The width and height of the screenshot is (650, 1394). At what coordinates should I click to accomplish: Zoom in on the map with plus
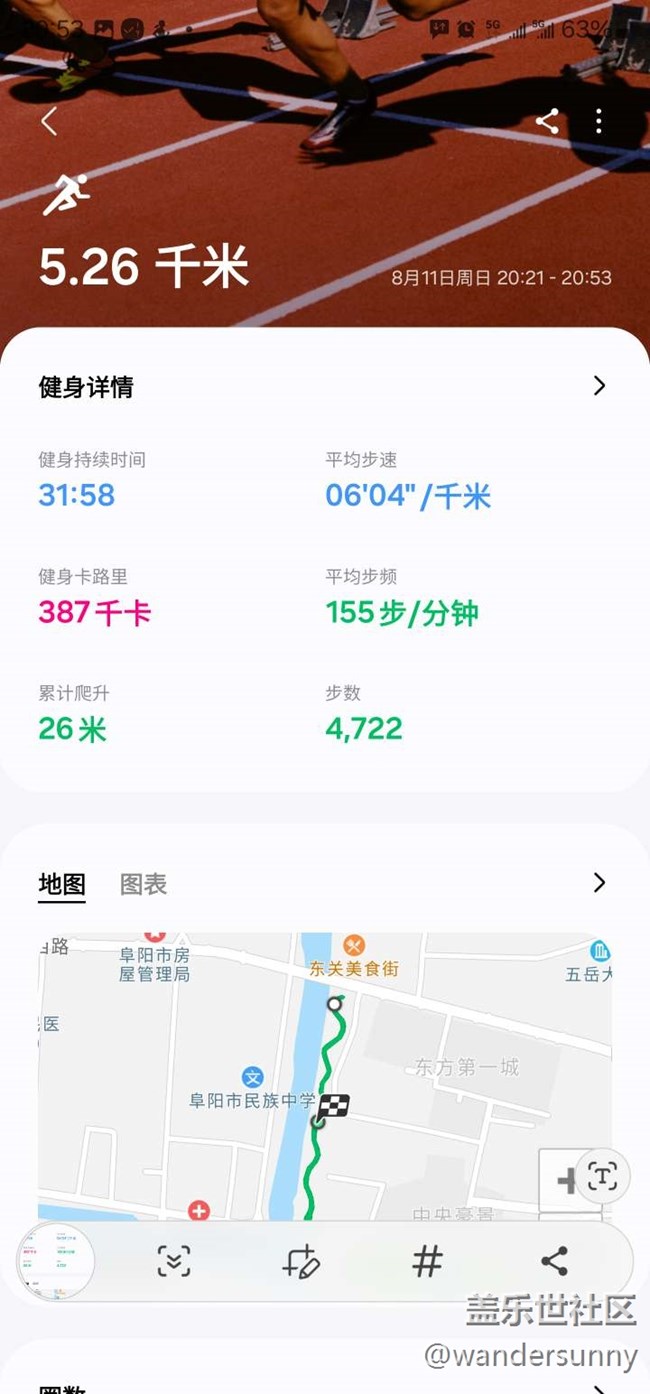[x=565, y=1181]
